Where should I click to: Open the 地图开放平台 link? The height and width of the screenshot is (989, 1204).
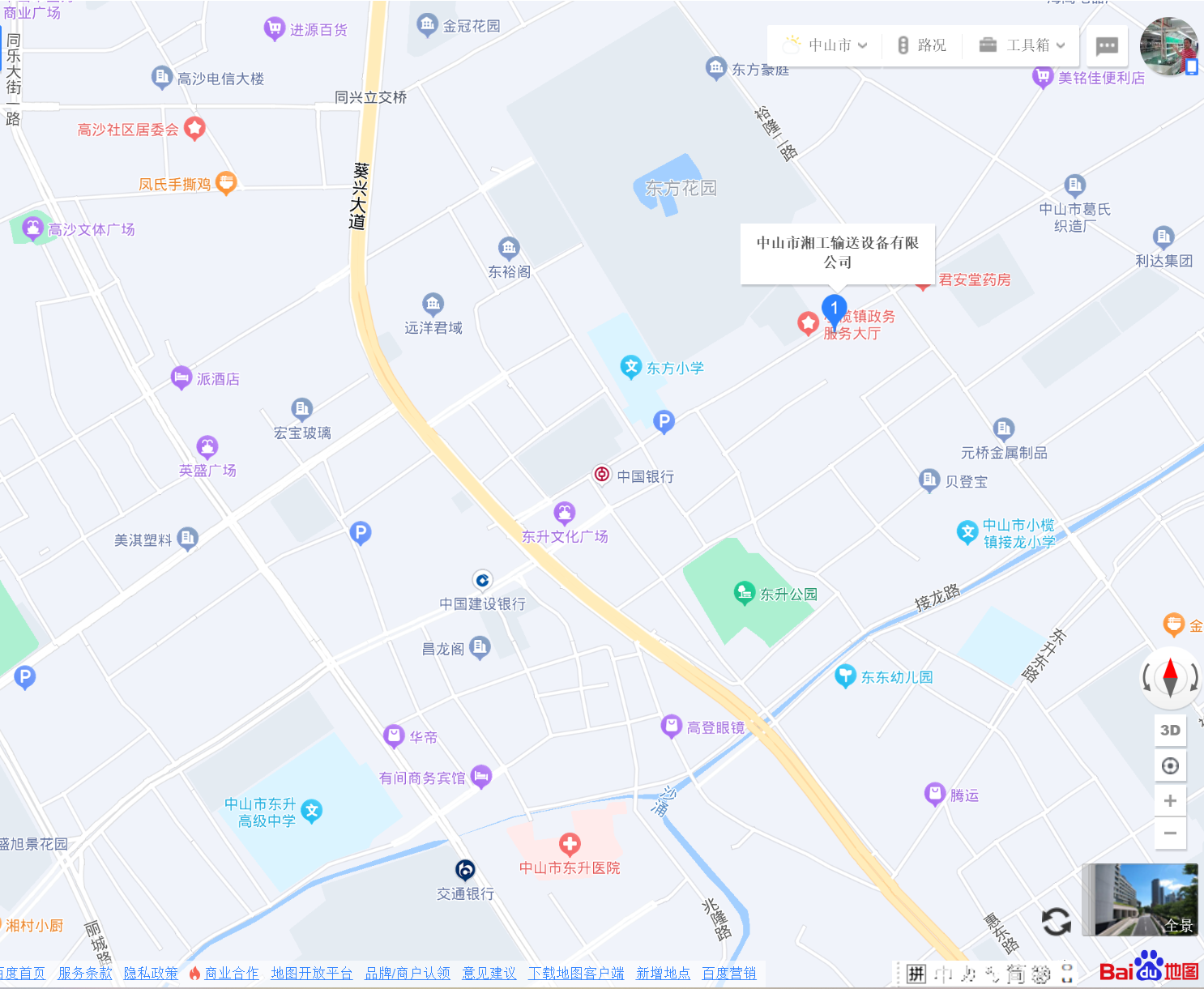click(x=312, y=973)
